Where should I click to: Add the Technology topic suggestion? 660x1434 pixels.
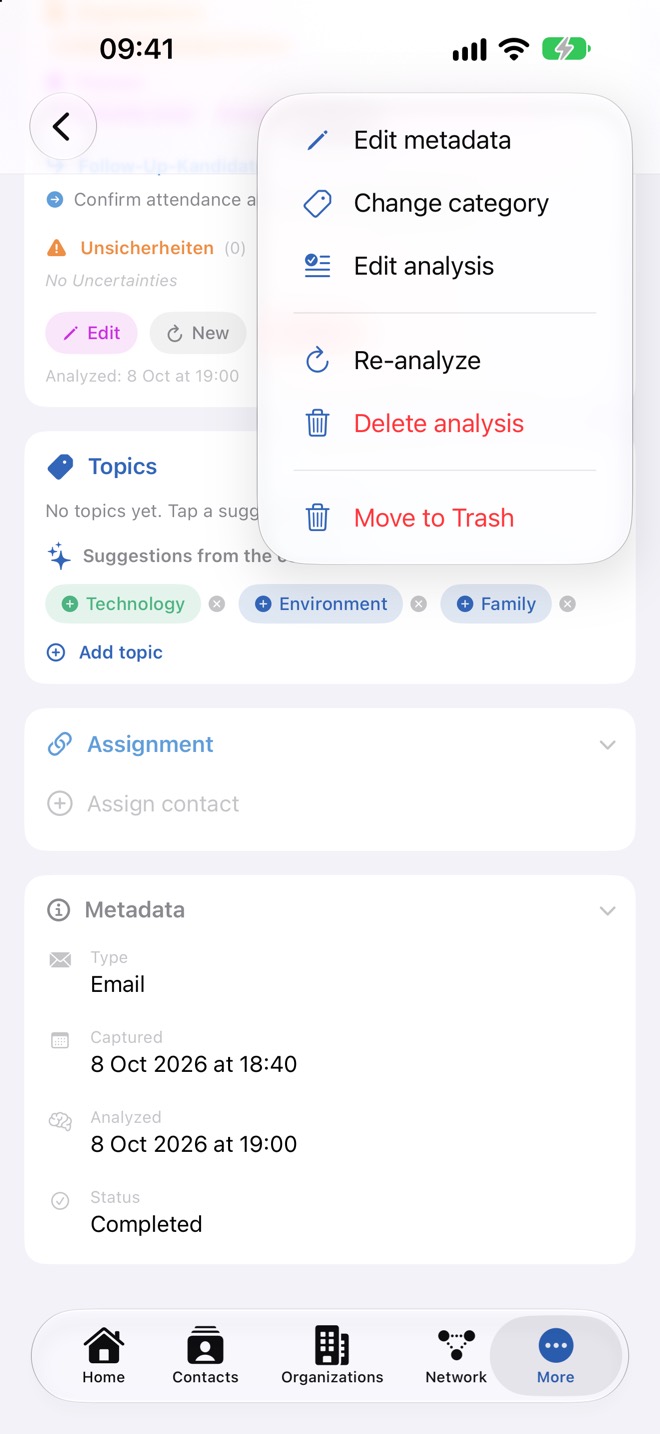point(124,604)
